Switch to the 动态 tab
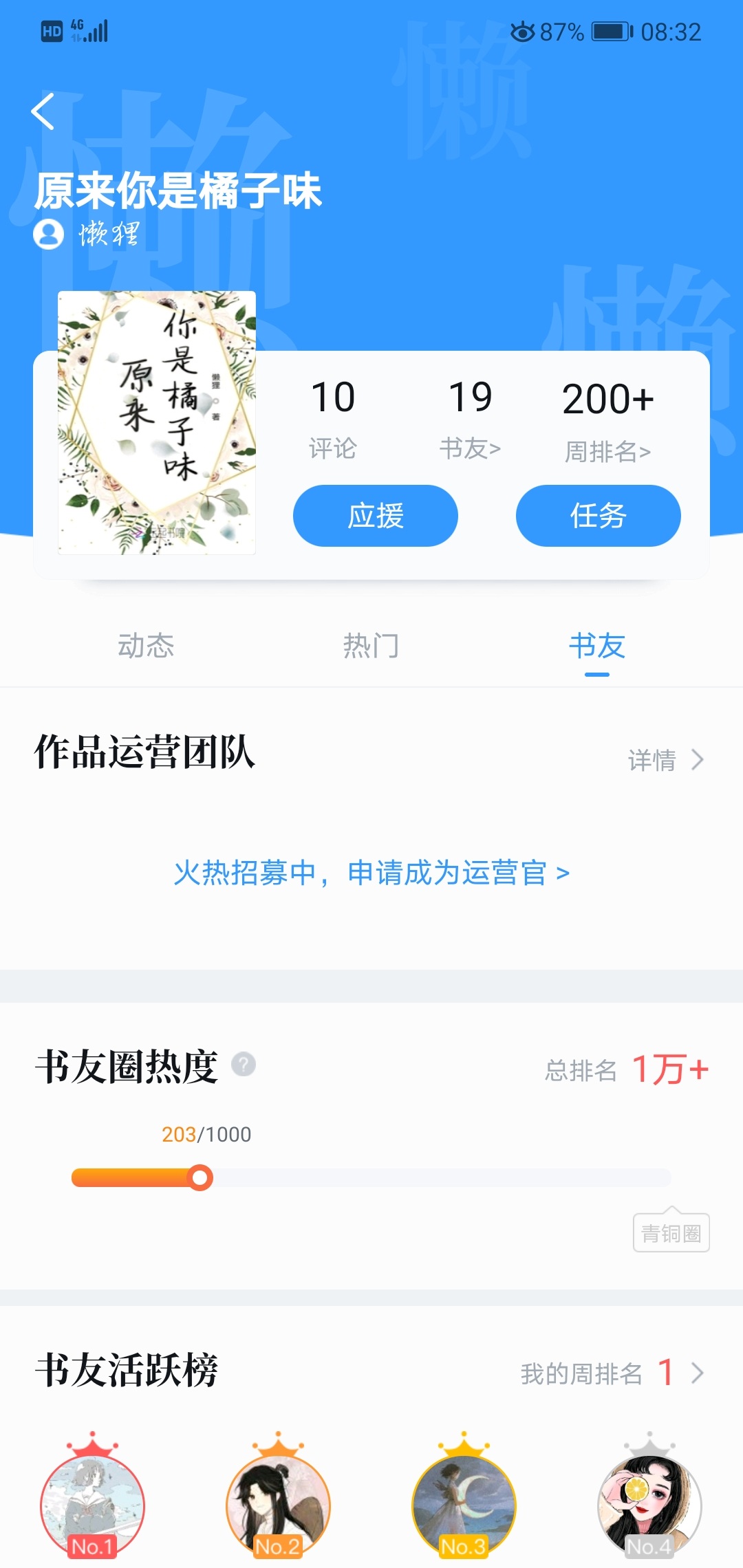Image resolution: width=743 pixels, height=1568 pixels. coord(146,646)
